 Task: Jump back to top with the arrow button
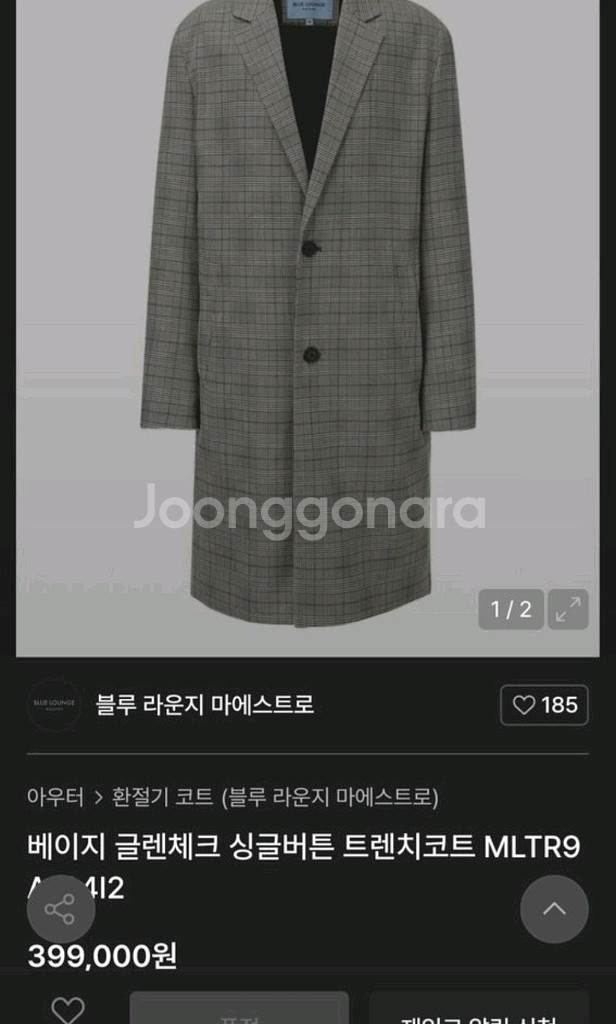pos(554,909)
